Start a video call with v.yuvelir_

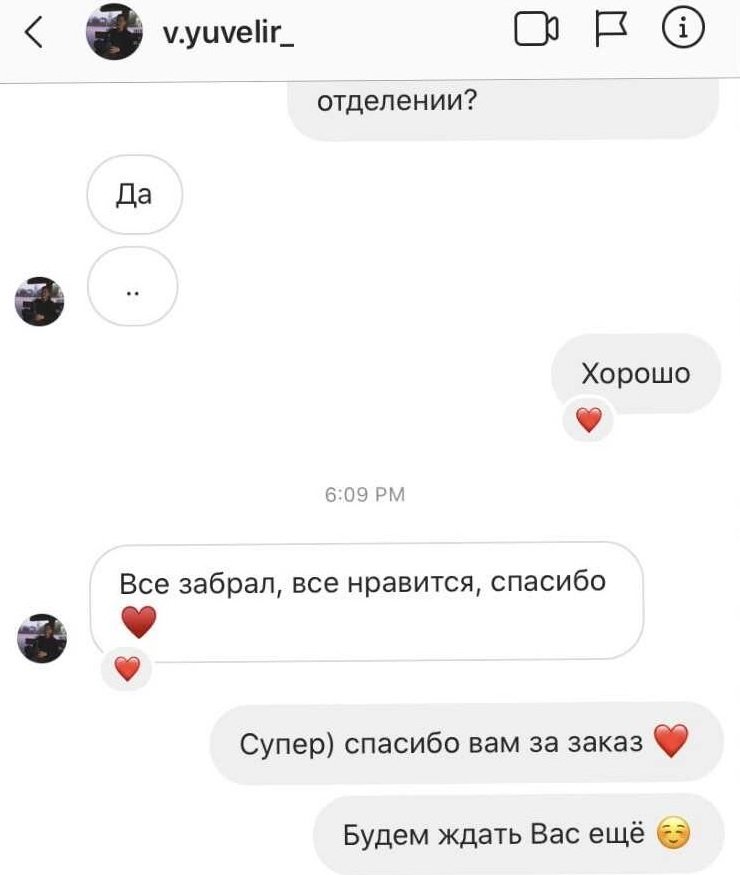point(535,32)
